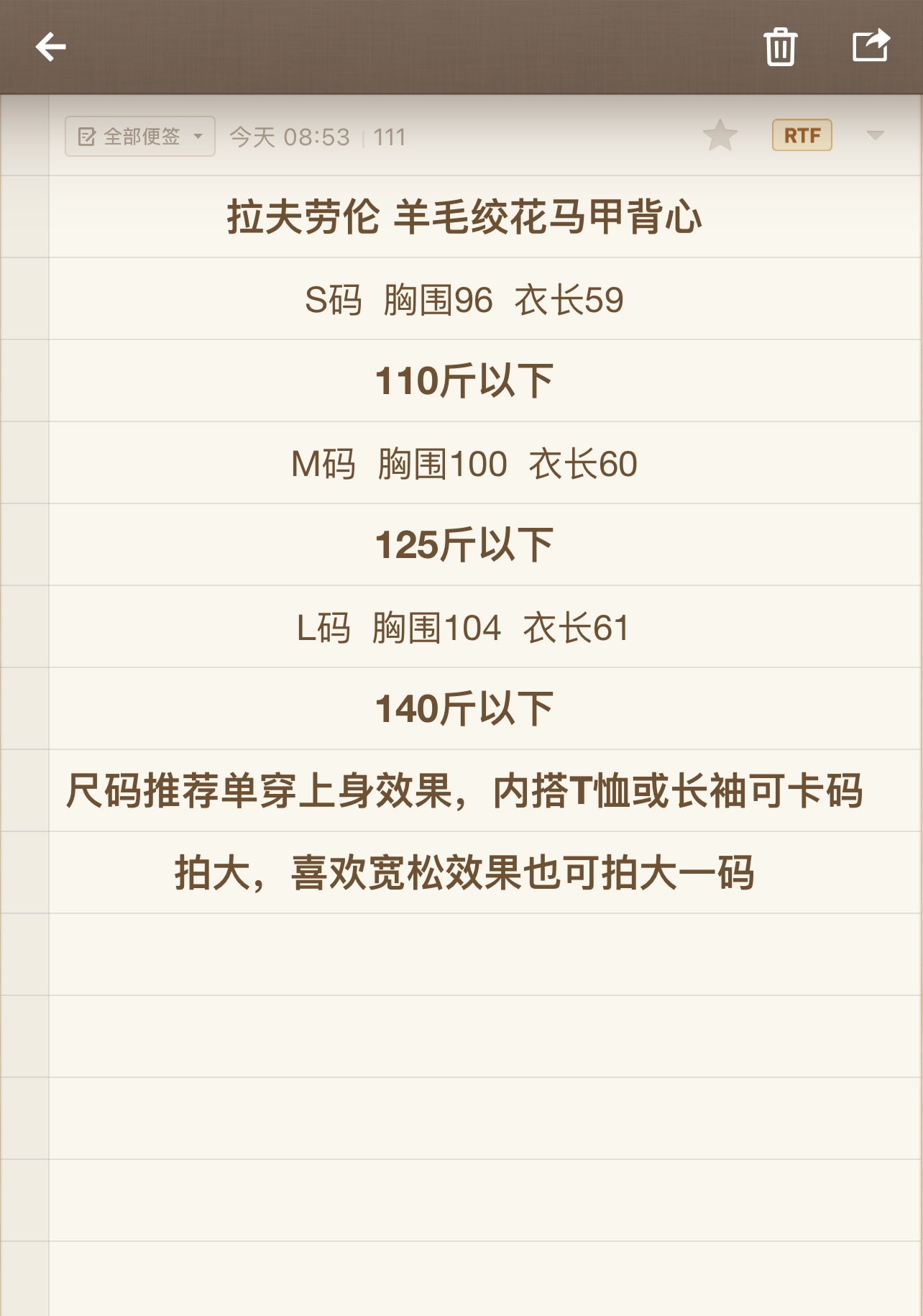Share this note
This screenshot has height=1316, width=923.
[x=871, y=46]
